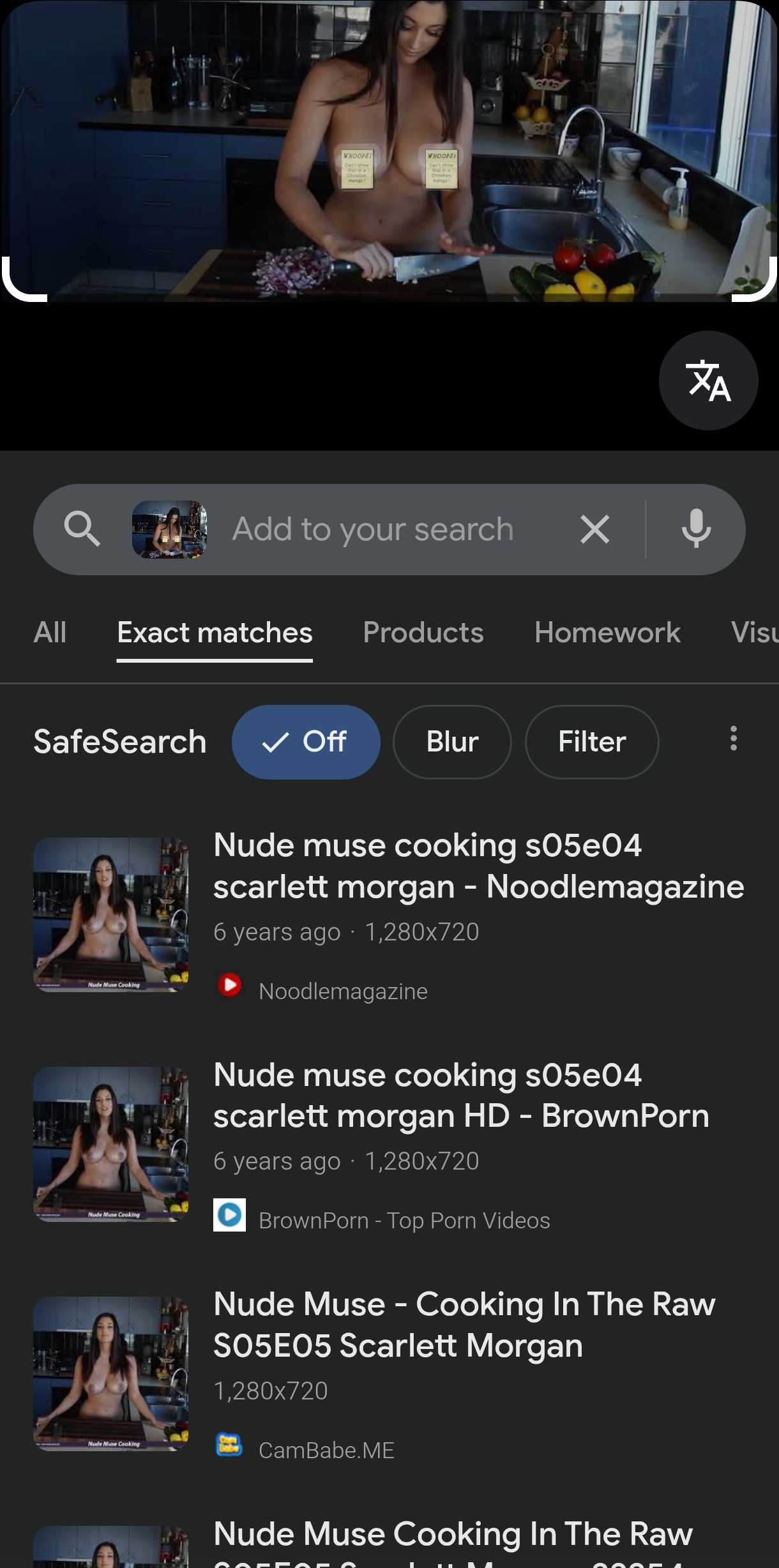Viewport: 779px width, 1568px height.
Task: Start voice search with the microphone
Action: point(696,529)
